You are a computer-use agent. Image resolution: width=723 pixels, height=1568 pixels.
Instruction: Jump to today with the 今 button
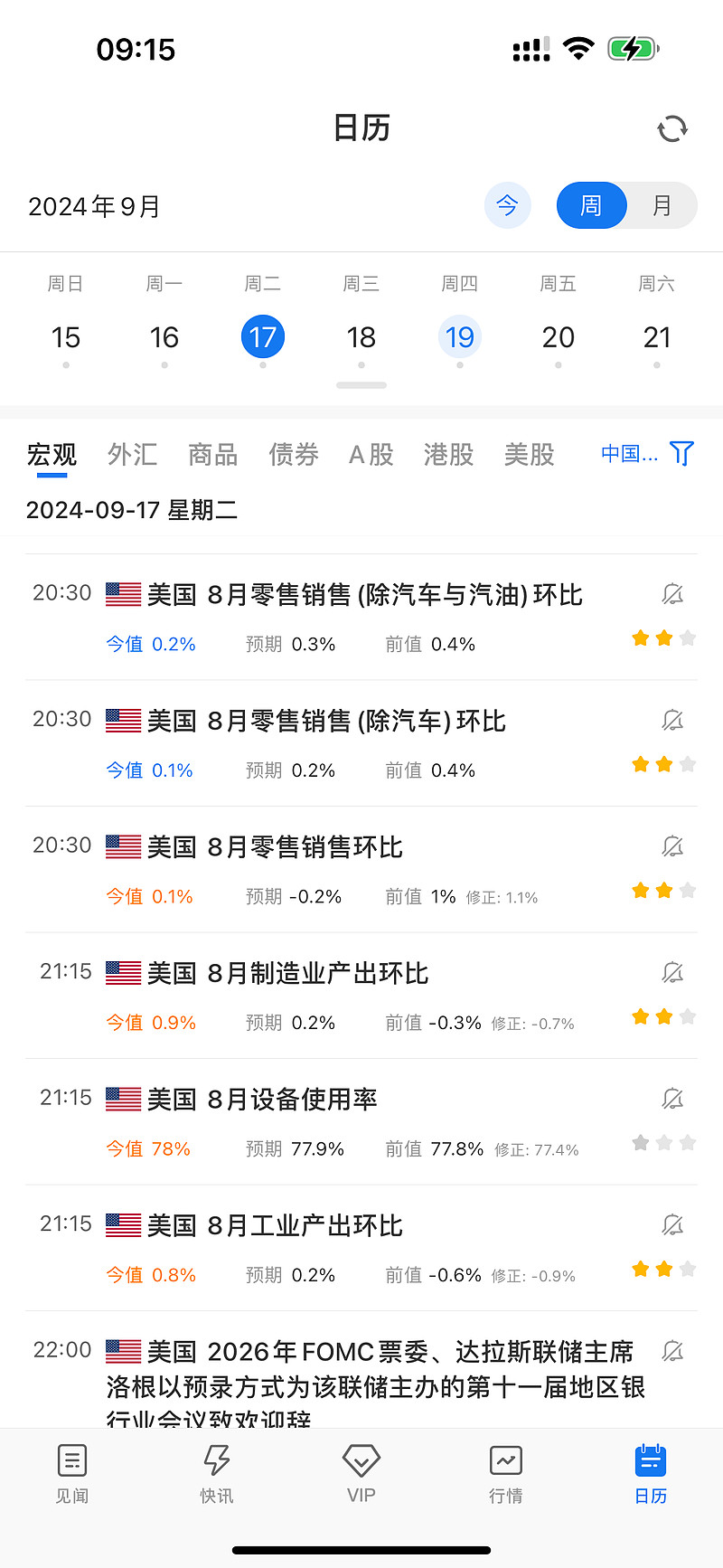[x=507, y=206]
